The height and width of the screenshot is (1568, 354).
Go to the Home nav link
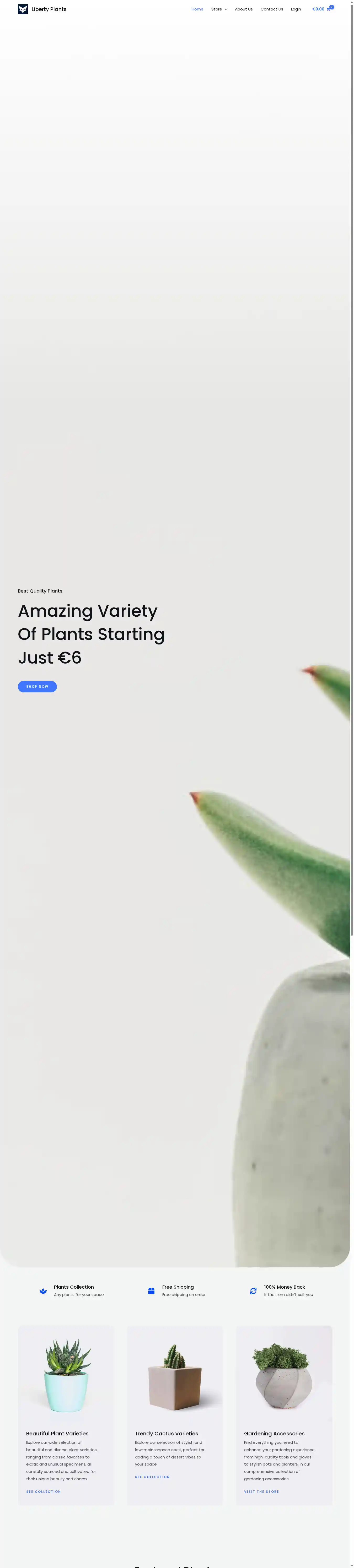[197, 9]
